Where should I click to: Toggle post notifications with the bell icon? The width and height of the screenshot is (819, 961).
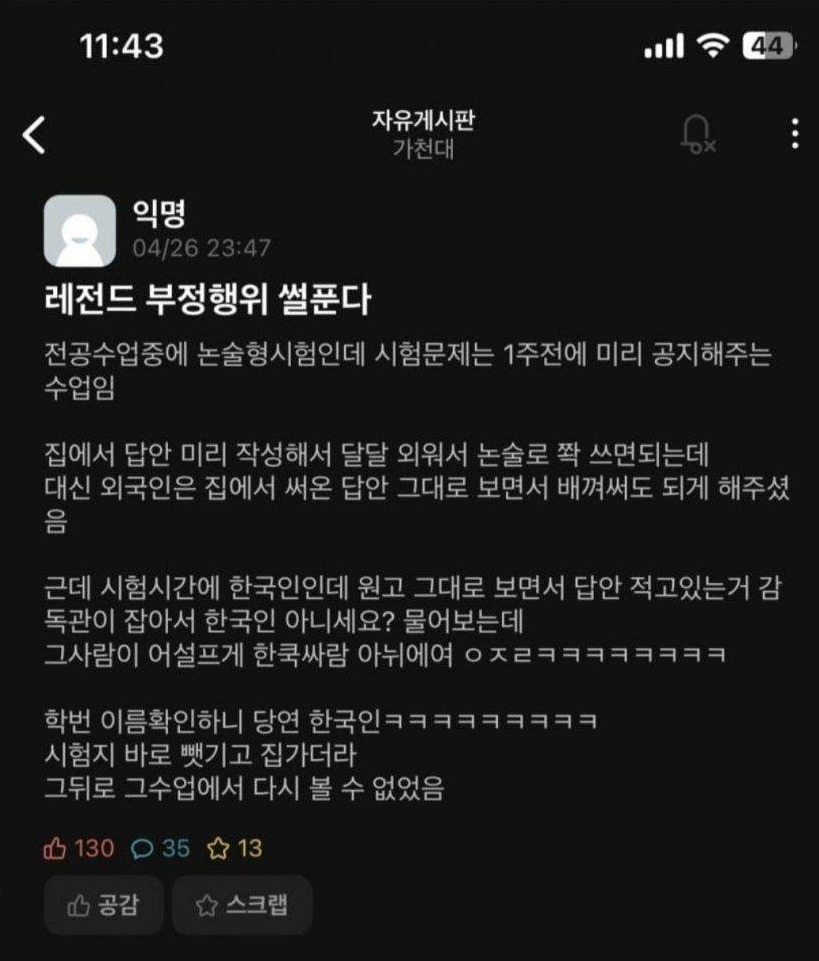697,133
